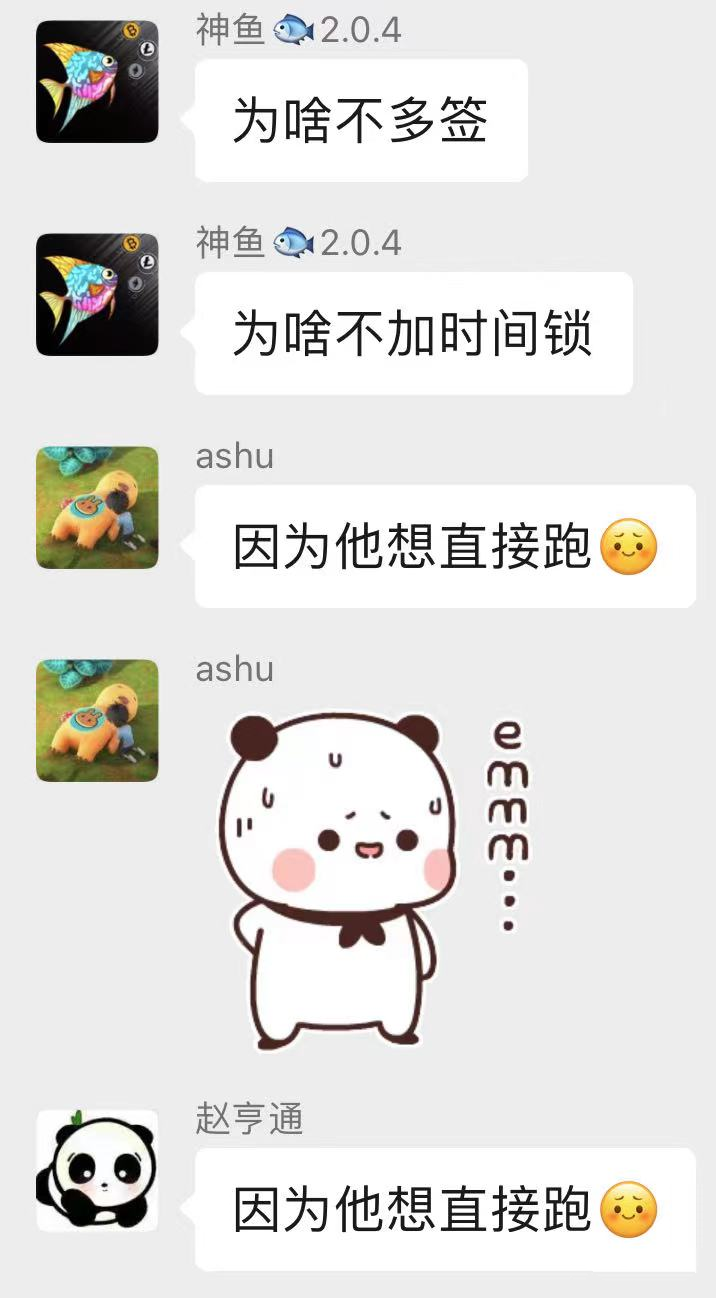Open 赵亨通's profile picture

point(97,1170)
